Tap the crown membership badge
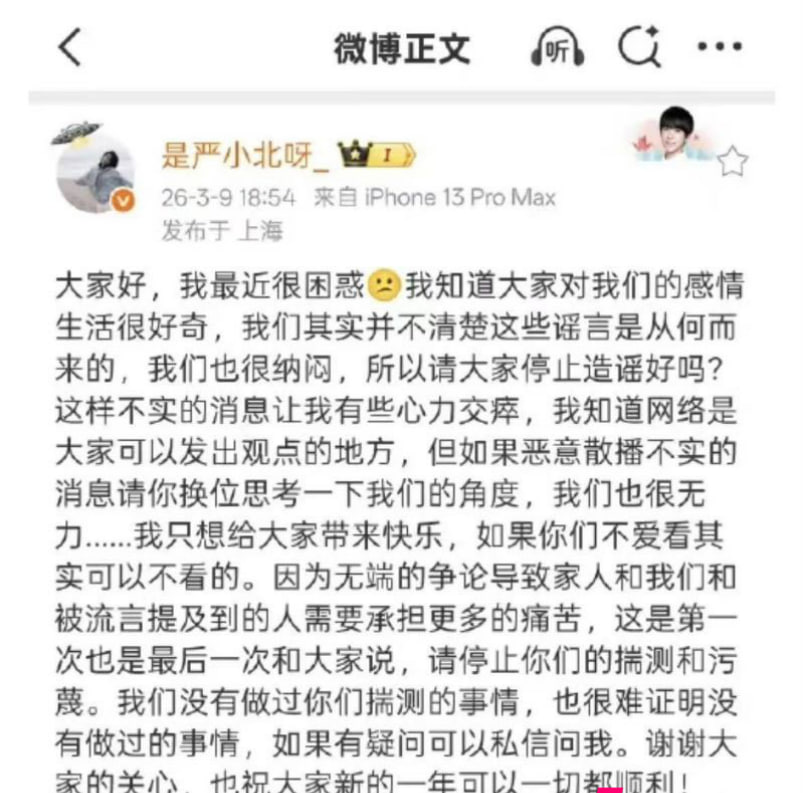Image resolution: width=803 pixels, height=793 pixels. 375,155
